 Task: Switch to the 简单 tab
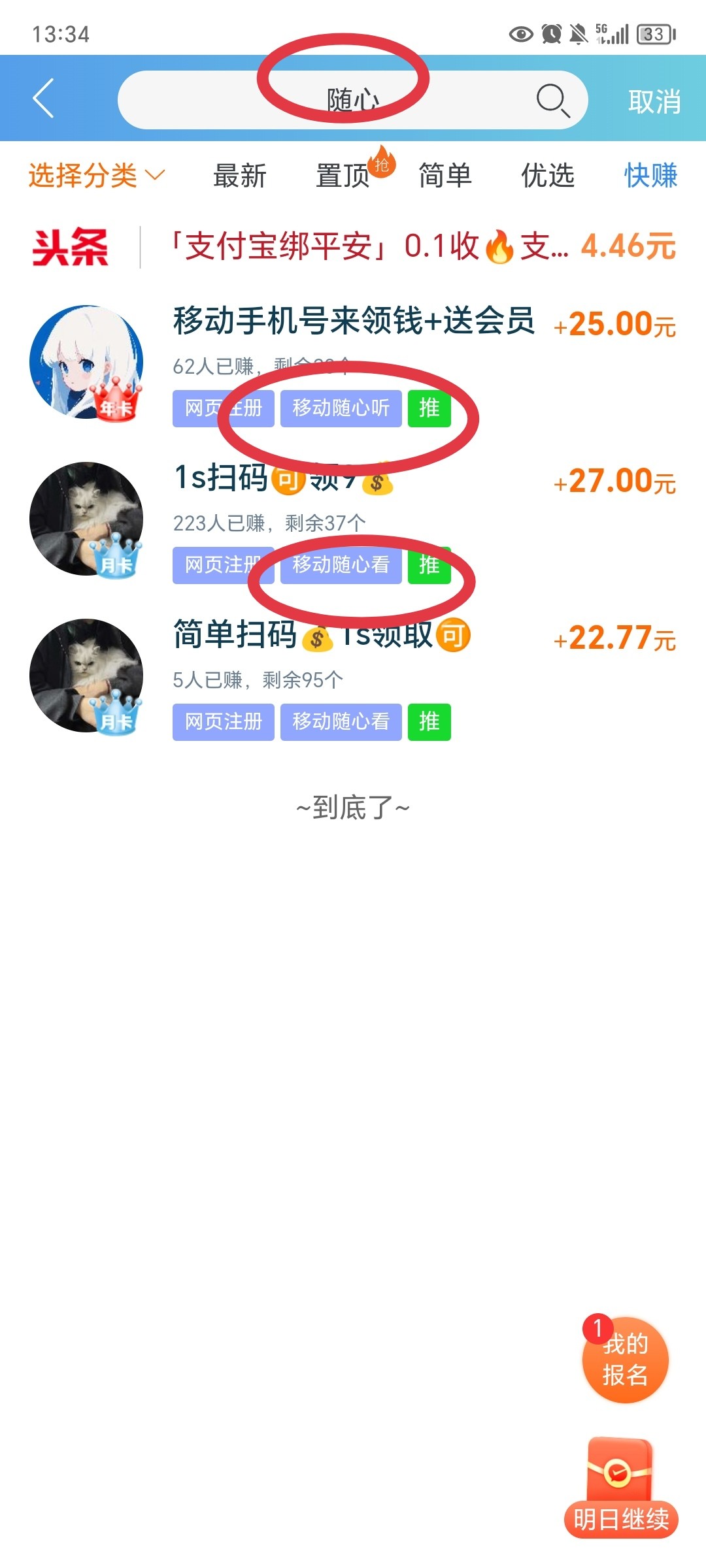(445, 176)
